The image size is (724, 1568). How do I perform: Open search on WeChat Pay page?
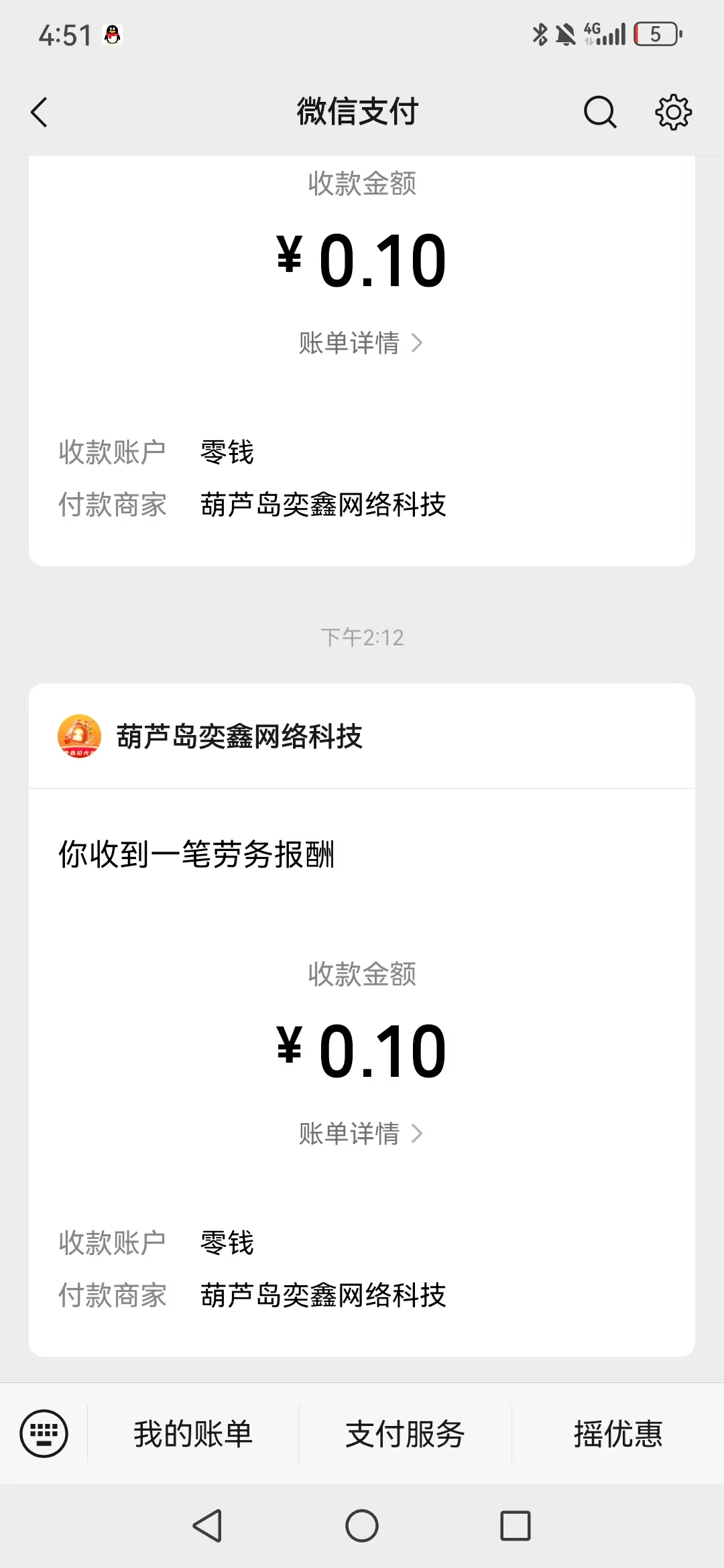pos(599,112)
